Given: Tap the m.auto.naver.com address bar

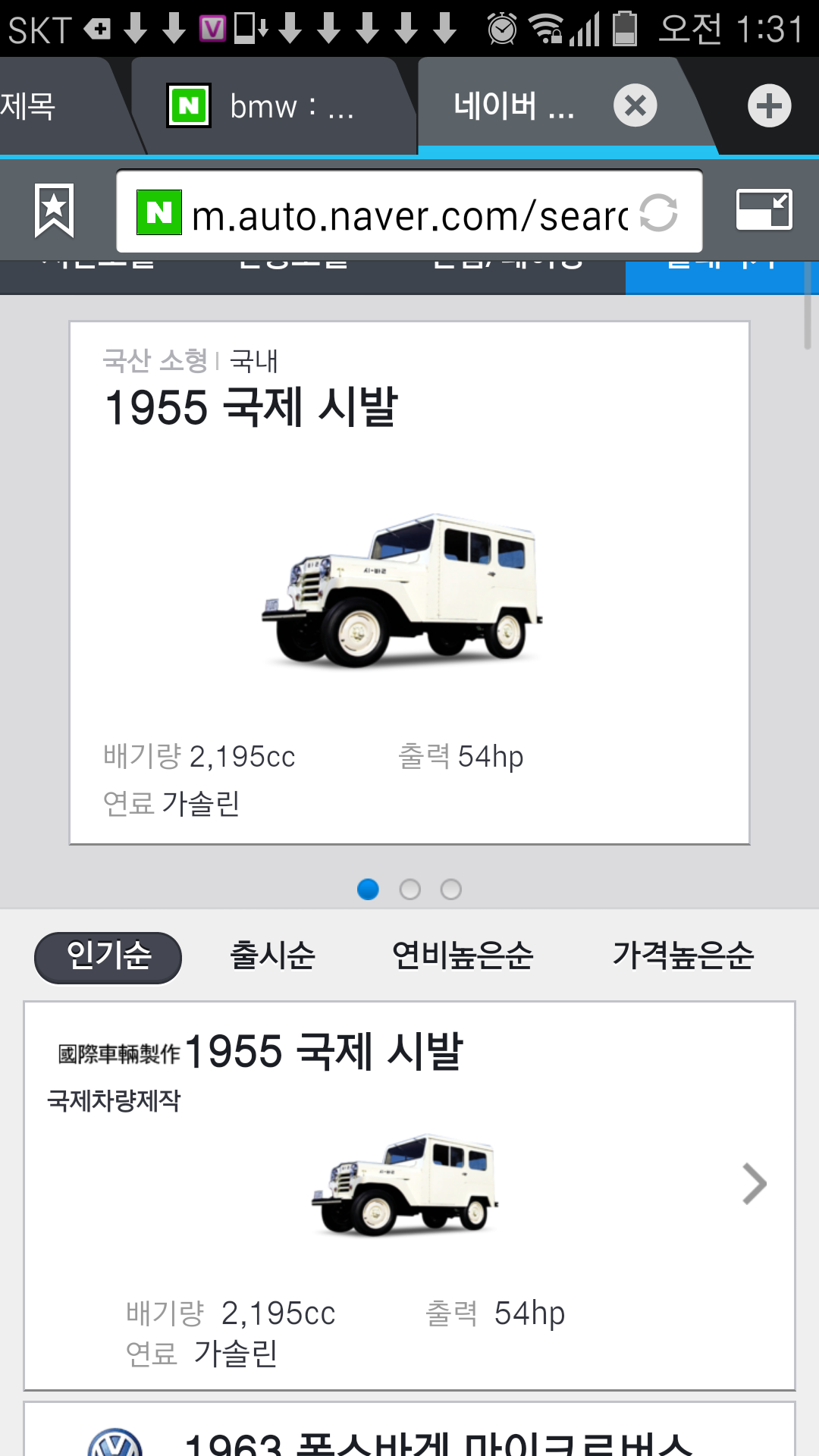Looking at the screenshot, I should pos(409,211).
